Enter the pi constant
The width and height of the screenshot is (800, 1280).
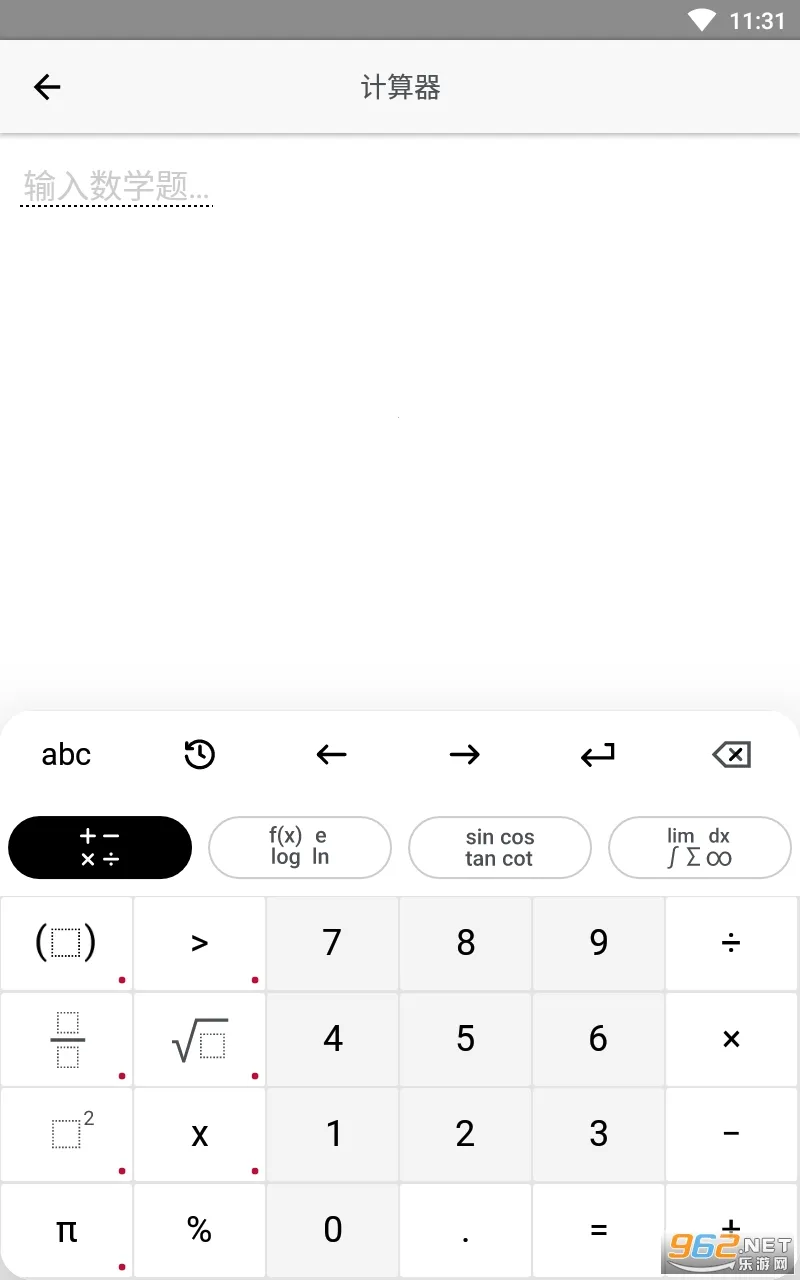pyautogui.click(x=66, y=1229)
